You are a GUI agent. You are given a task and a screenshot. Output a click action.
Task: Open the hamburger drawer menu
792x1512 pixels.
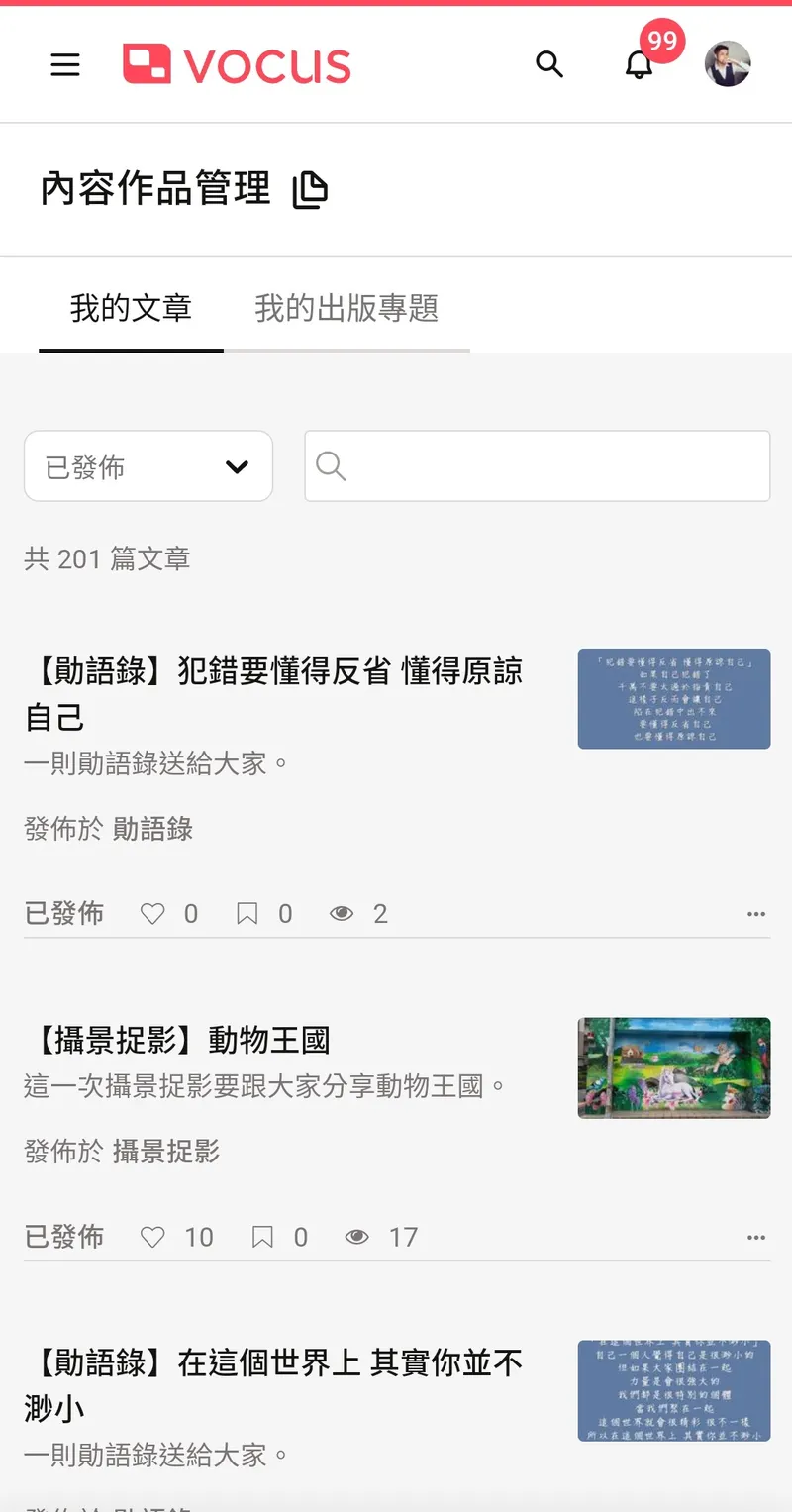[65, 65]
